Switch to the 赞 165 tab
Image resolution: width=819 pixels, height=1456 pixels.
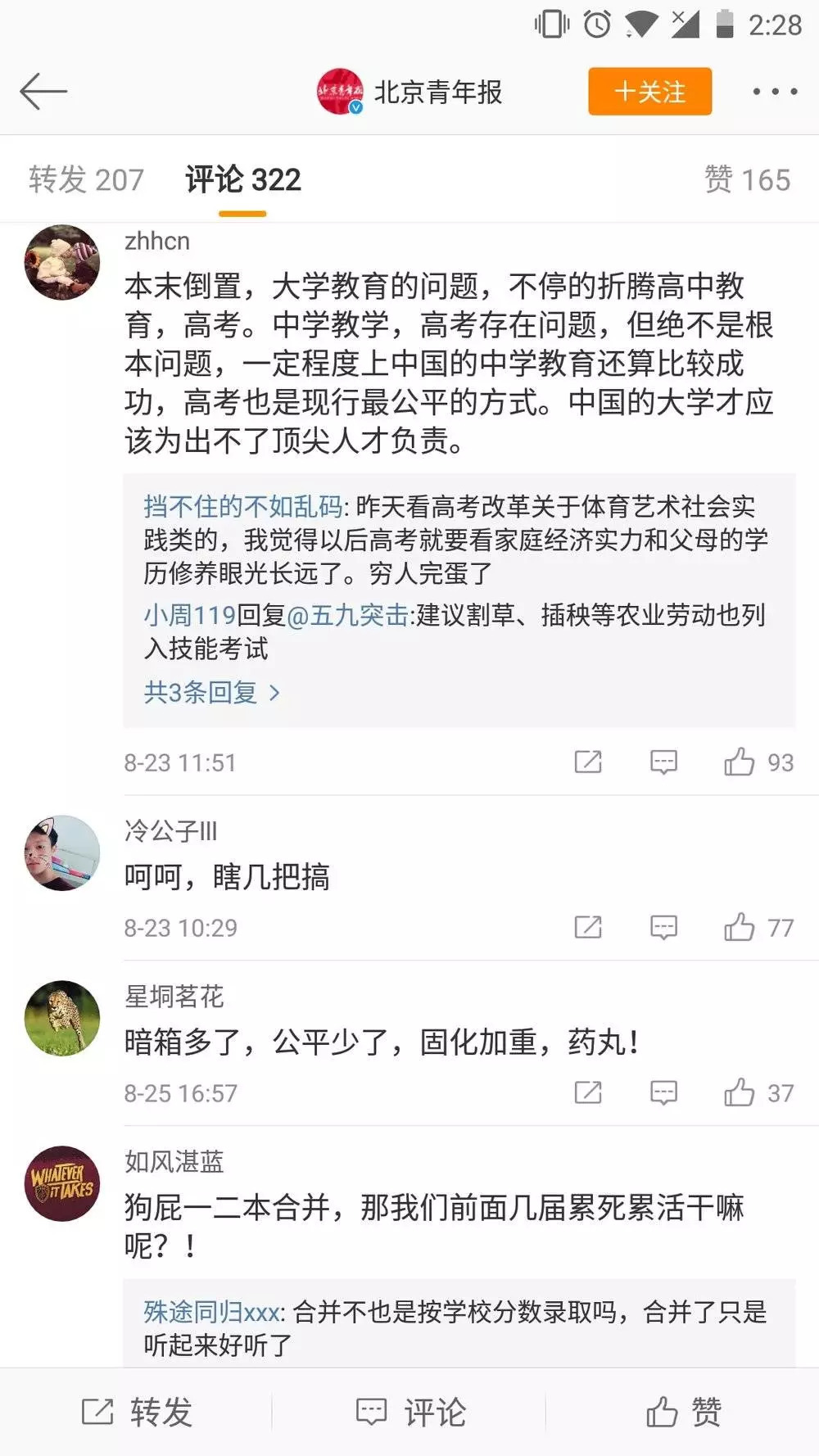(x=747, y=179)
